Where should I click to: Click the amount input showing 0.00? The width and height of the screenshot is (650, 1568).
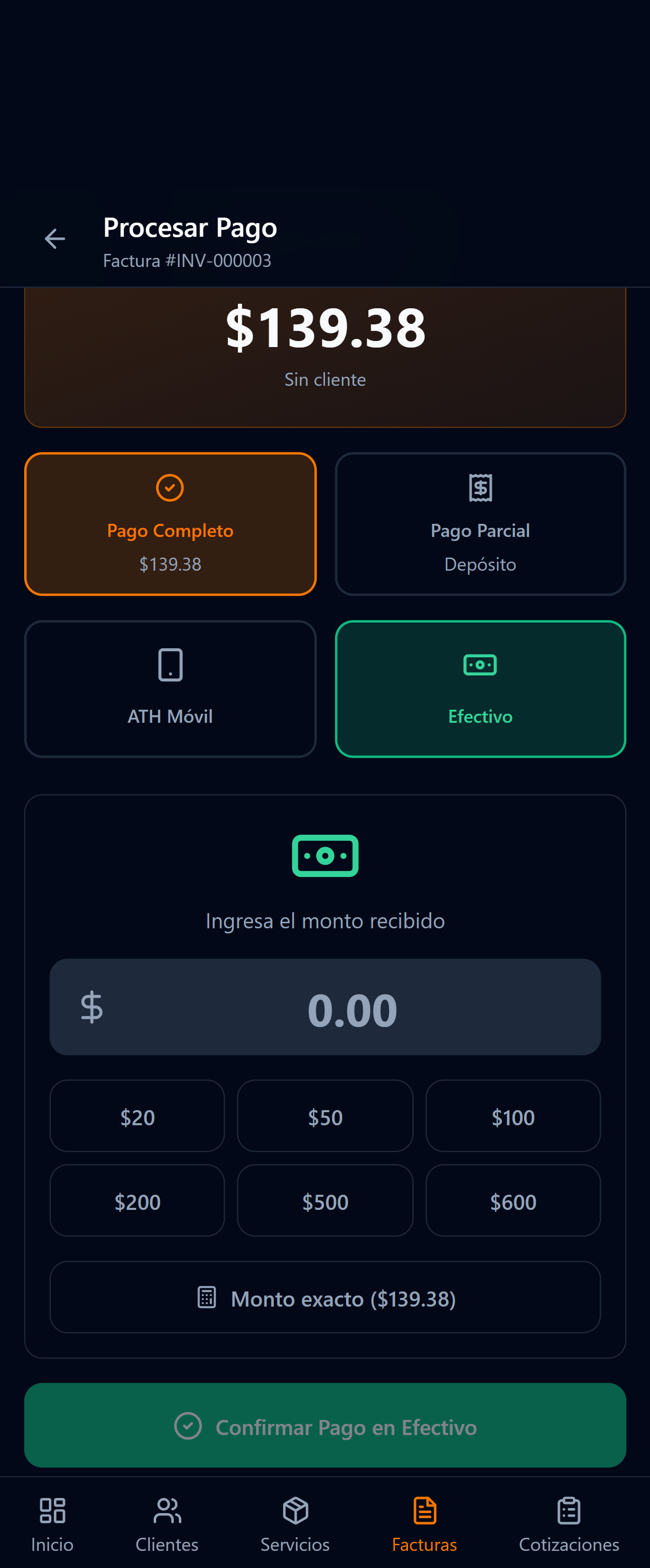click(324, 1008)
